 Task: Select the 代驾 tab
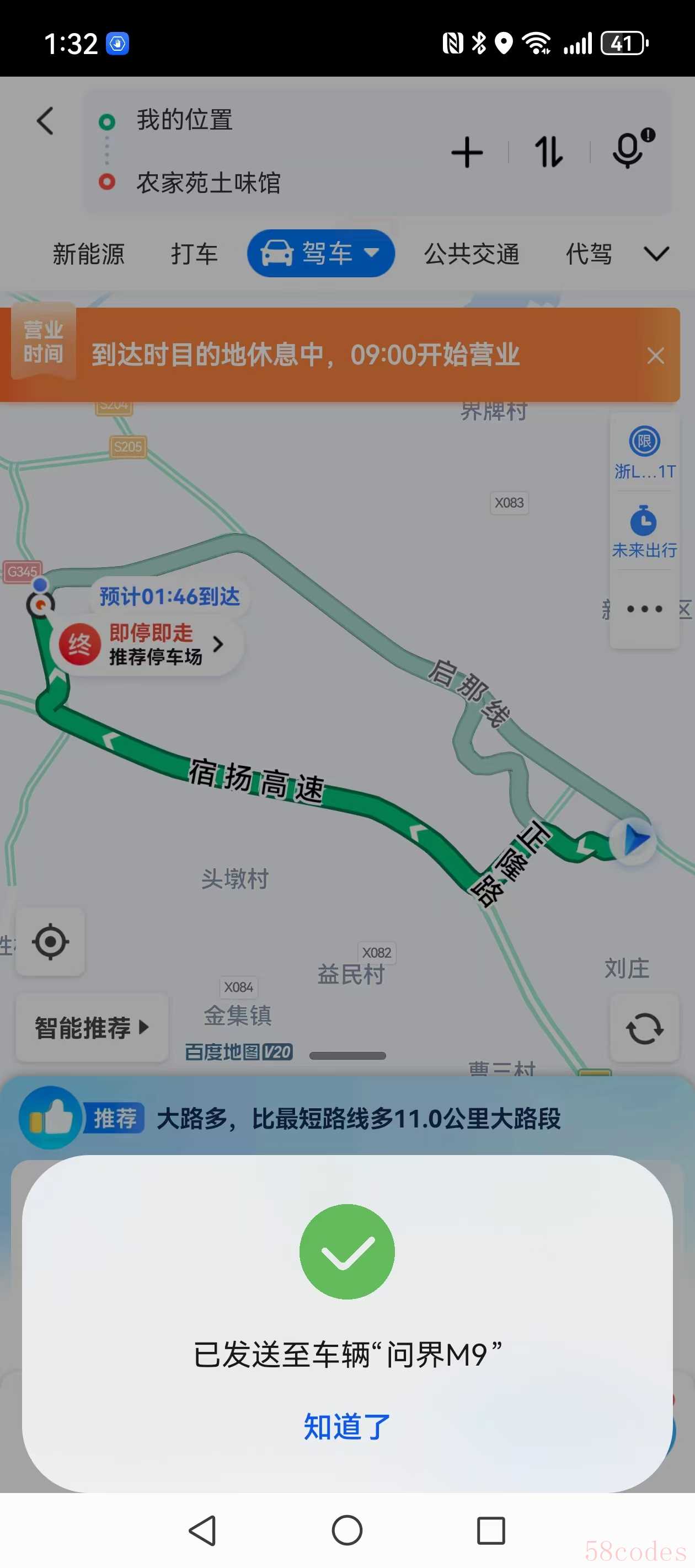[589, 254]
